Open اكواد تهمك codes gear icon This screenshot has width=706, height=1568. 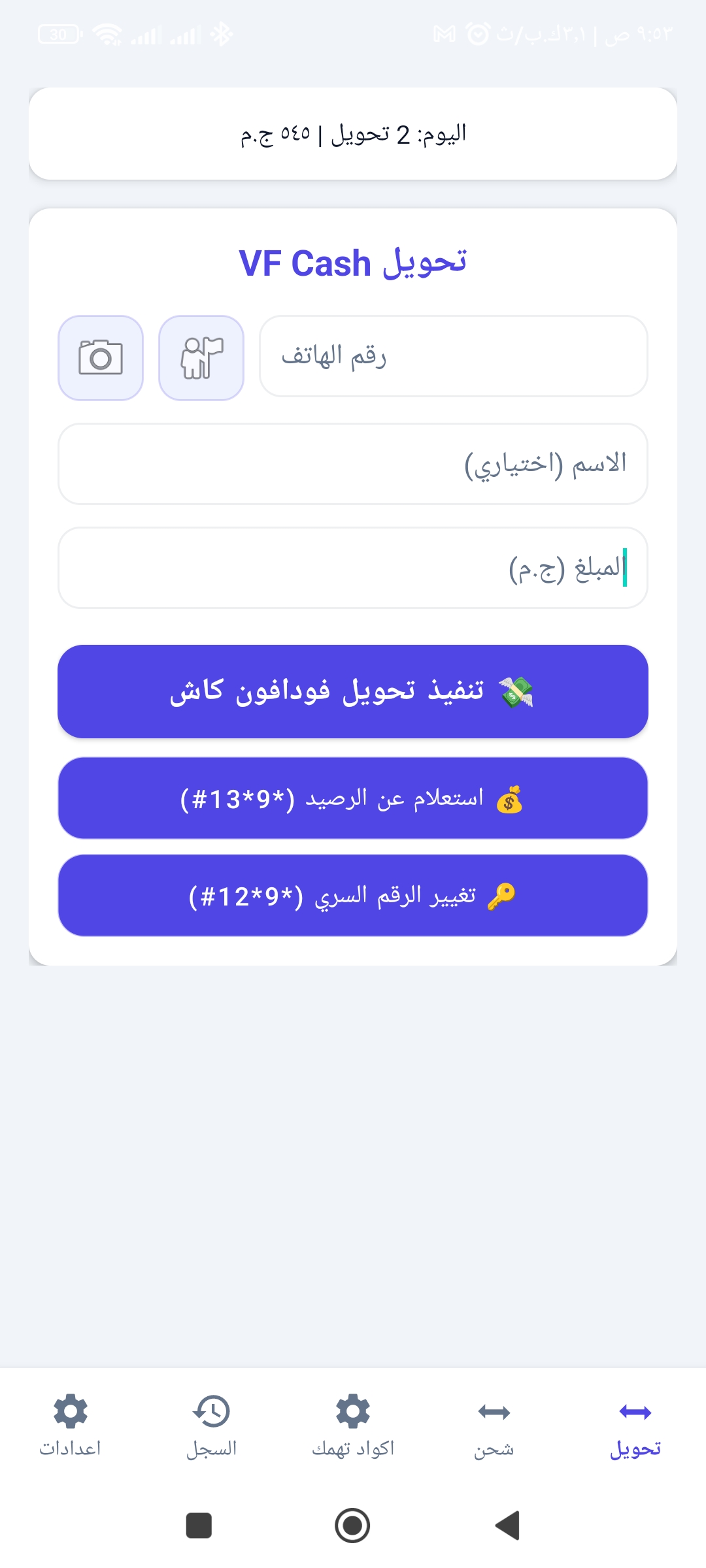click(x=352, y=1411)
